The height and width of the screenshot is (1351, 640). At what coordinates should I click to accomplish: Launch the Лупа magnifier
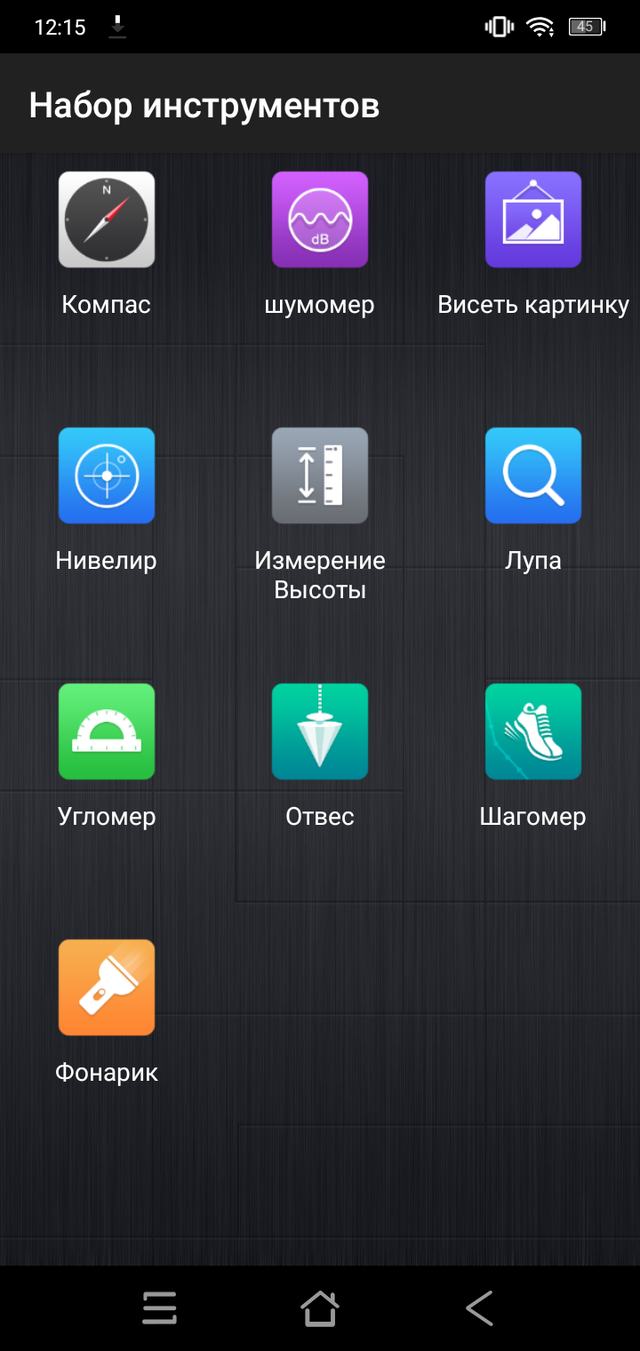pos(533,476)
